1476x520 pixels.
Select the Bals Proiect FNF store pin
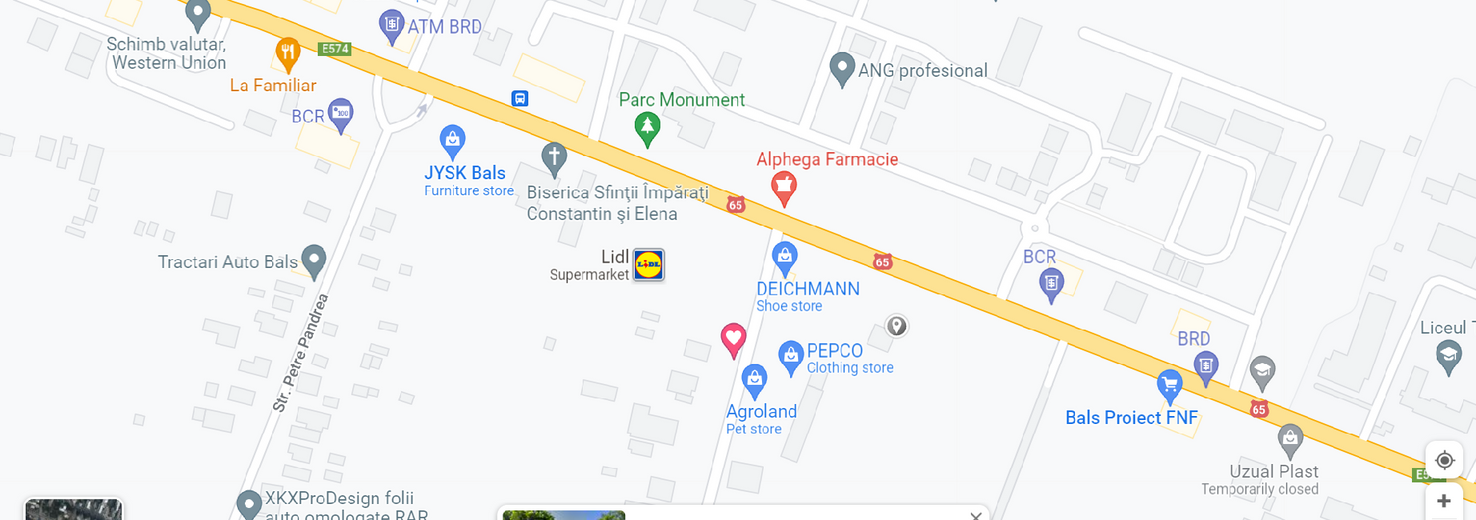tap(1169, 385)
